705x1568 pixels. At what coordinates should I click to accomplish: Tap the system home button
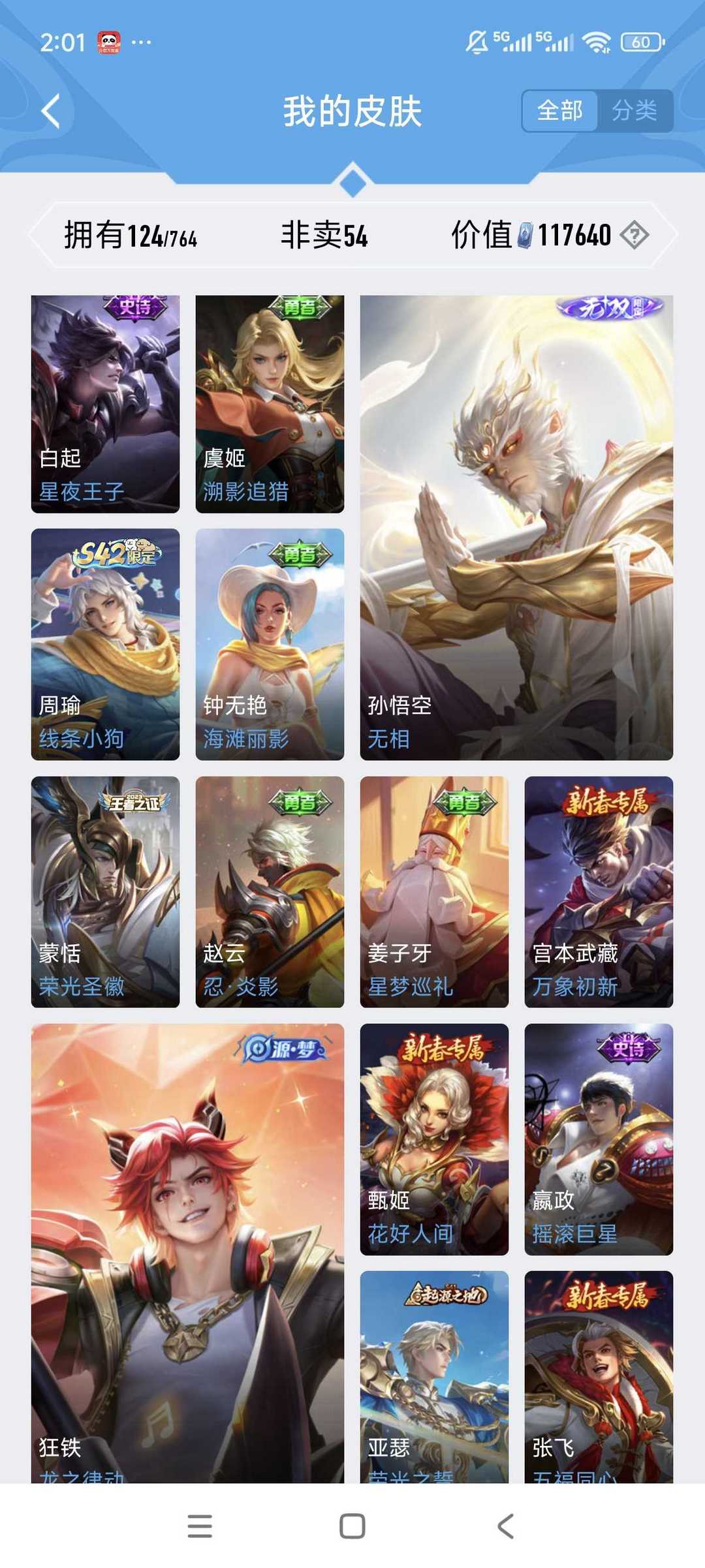point(352,1526)
